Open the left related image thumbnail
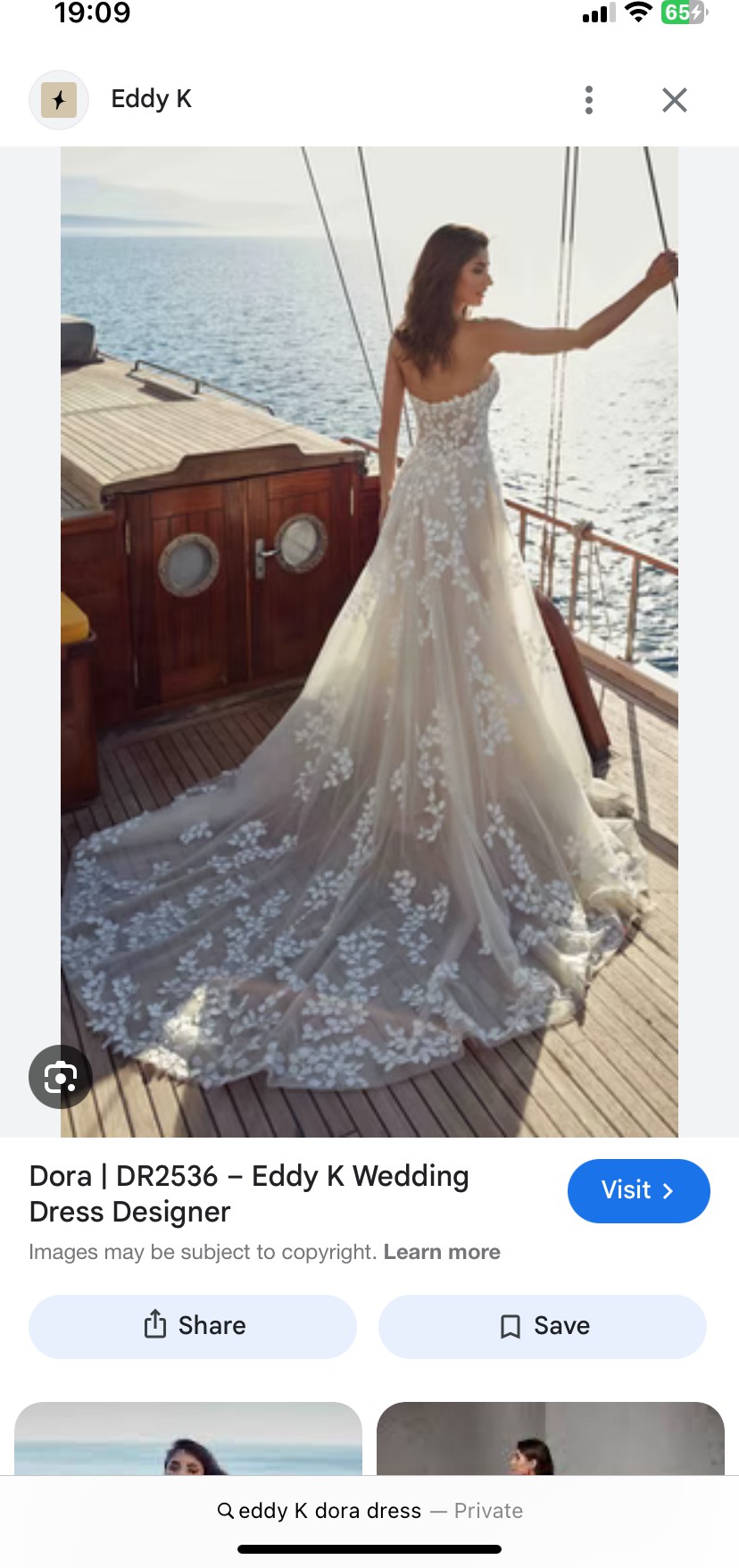This screenshot has height=1568, width=739. (x=188, y=1439)
